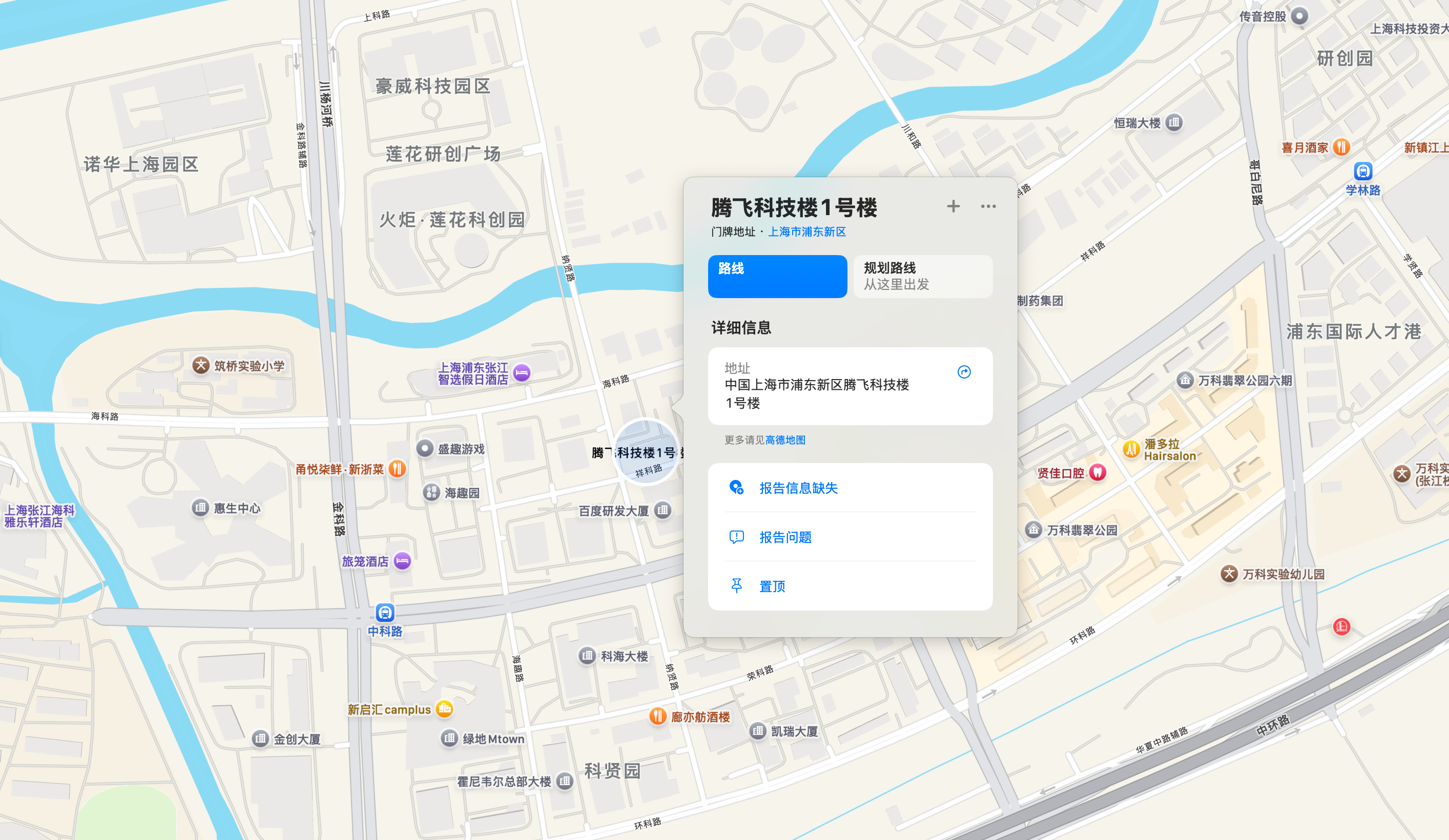The height and width of the screenshot is (840, 1449).
Task: Open the 高德地图 link
Action: (785, 440)
